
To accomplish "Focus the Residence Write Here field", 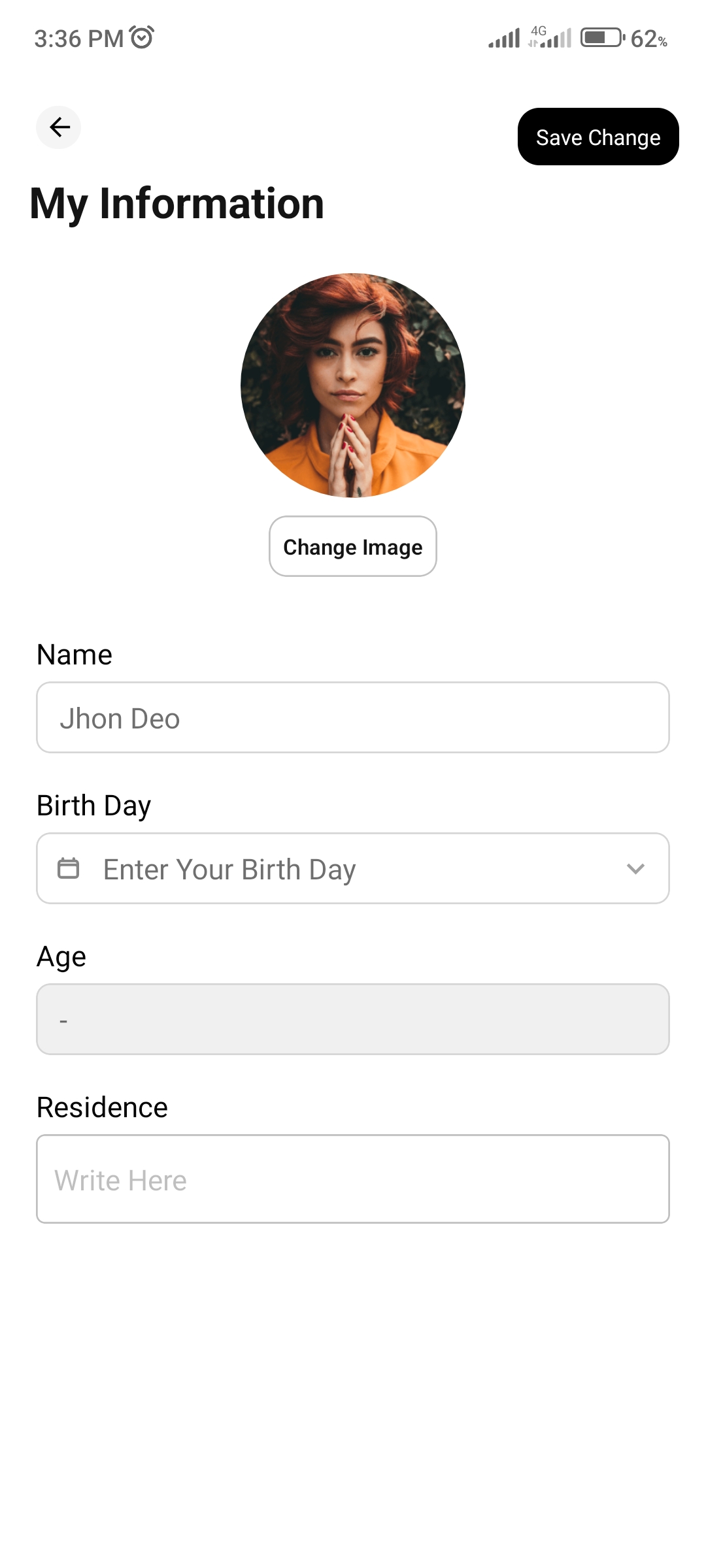I will (x=352, y=1179).
